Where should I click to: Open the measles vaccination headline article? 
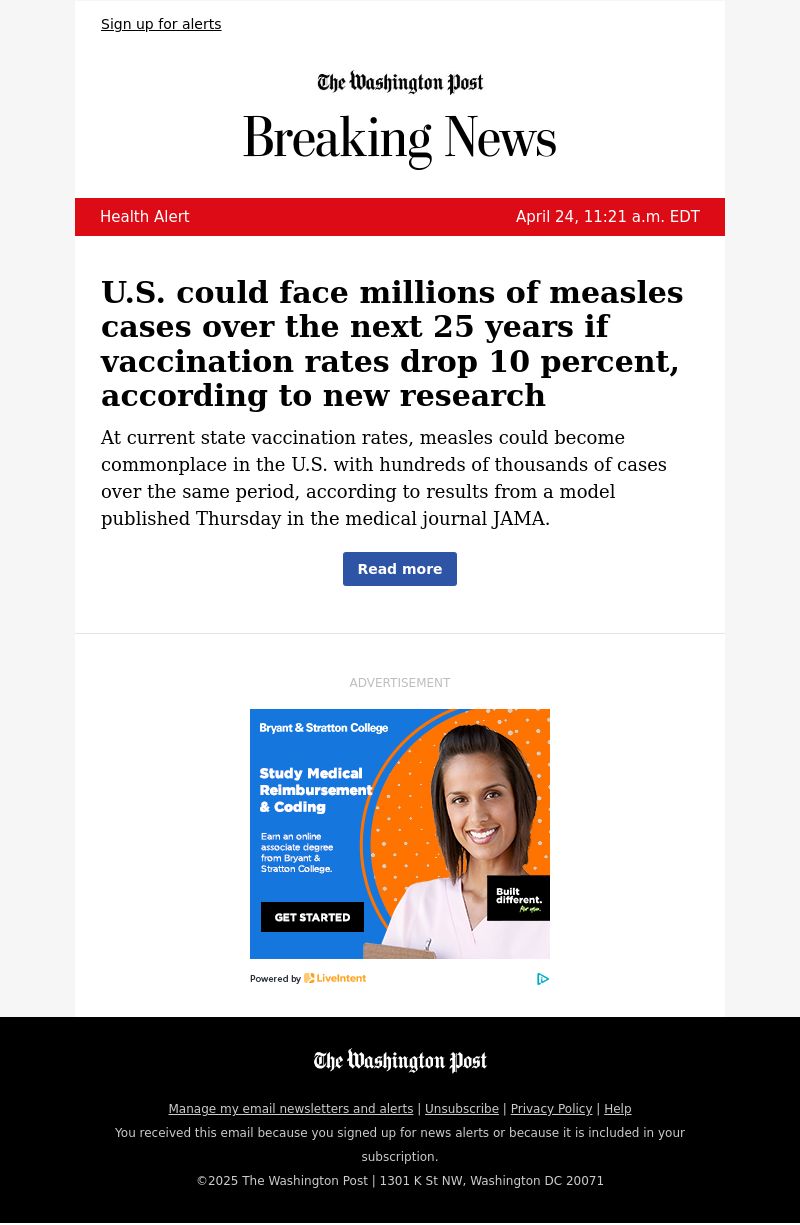click(392, 344)
